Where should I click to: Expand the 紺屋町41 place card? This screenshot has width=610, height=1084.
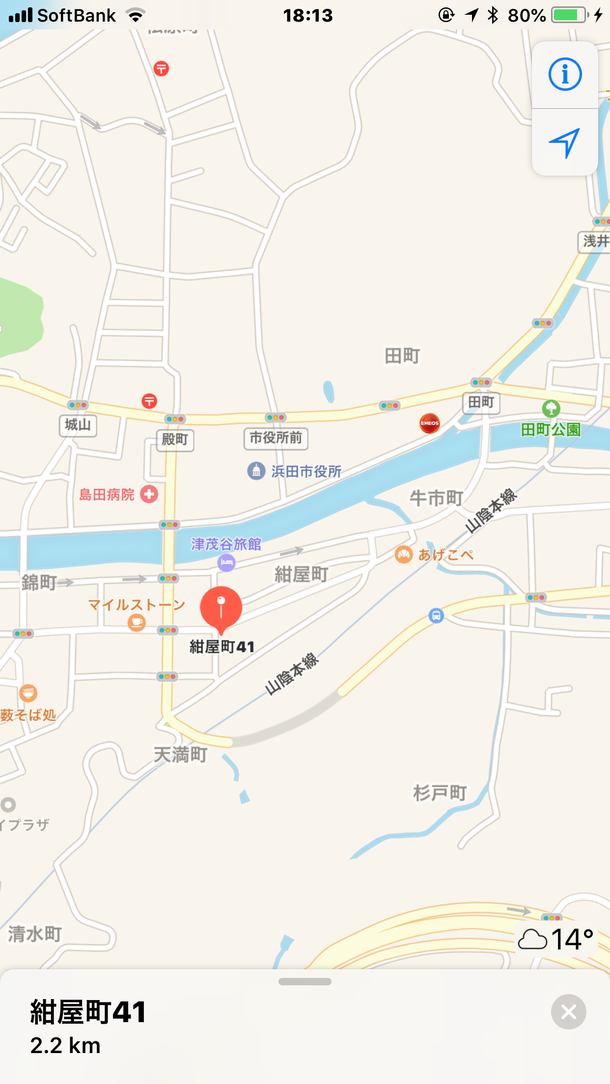304,982
